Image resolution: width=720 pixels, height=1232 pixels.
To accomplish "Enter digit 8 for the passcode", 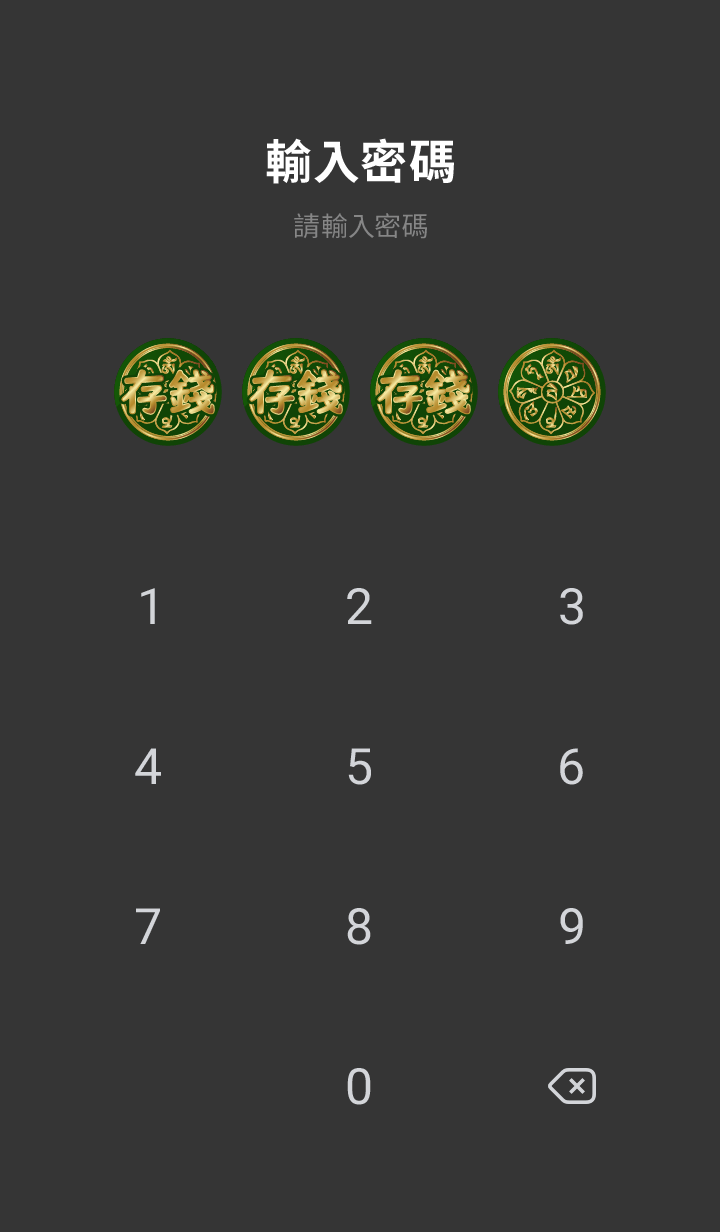I will pyautogui.click(x=359, y=927).
